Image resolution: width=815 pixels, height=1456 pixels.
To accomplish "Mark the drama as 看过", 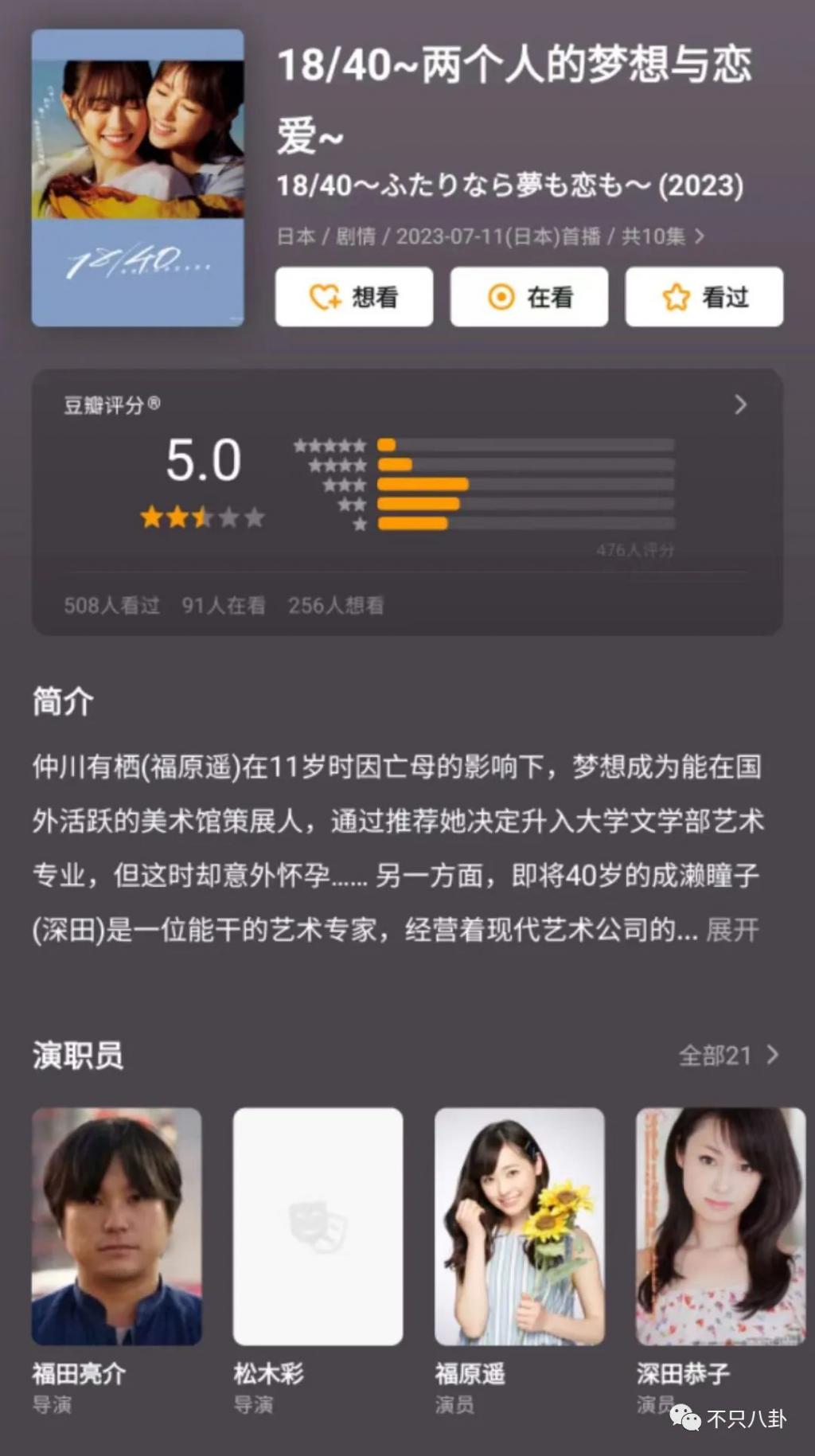I will click(x=704, y=297).
